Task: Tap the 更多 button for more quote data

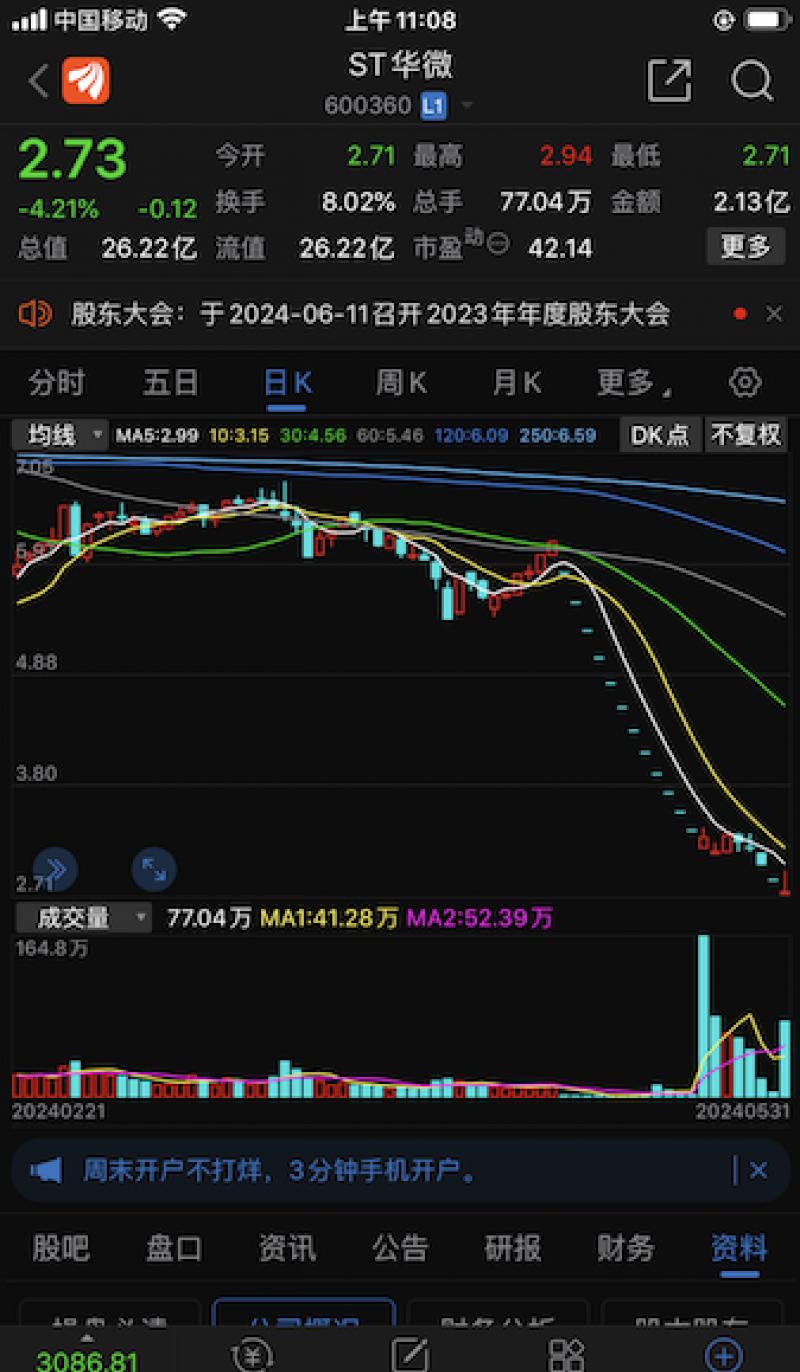Action: pyautogui.click(x=745, y=246)
